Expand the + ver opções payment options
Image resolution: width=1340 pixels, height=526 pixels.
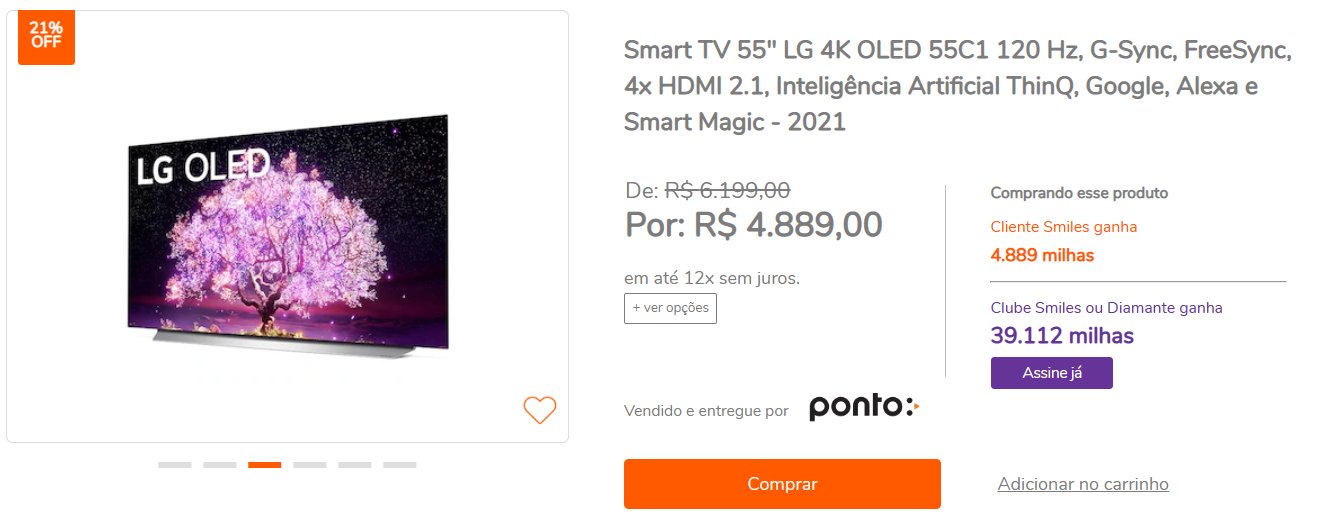pos(670,308)
